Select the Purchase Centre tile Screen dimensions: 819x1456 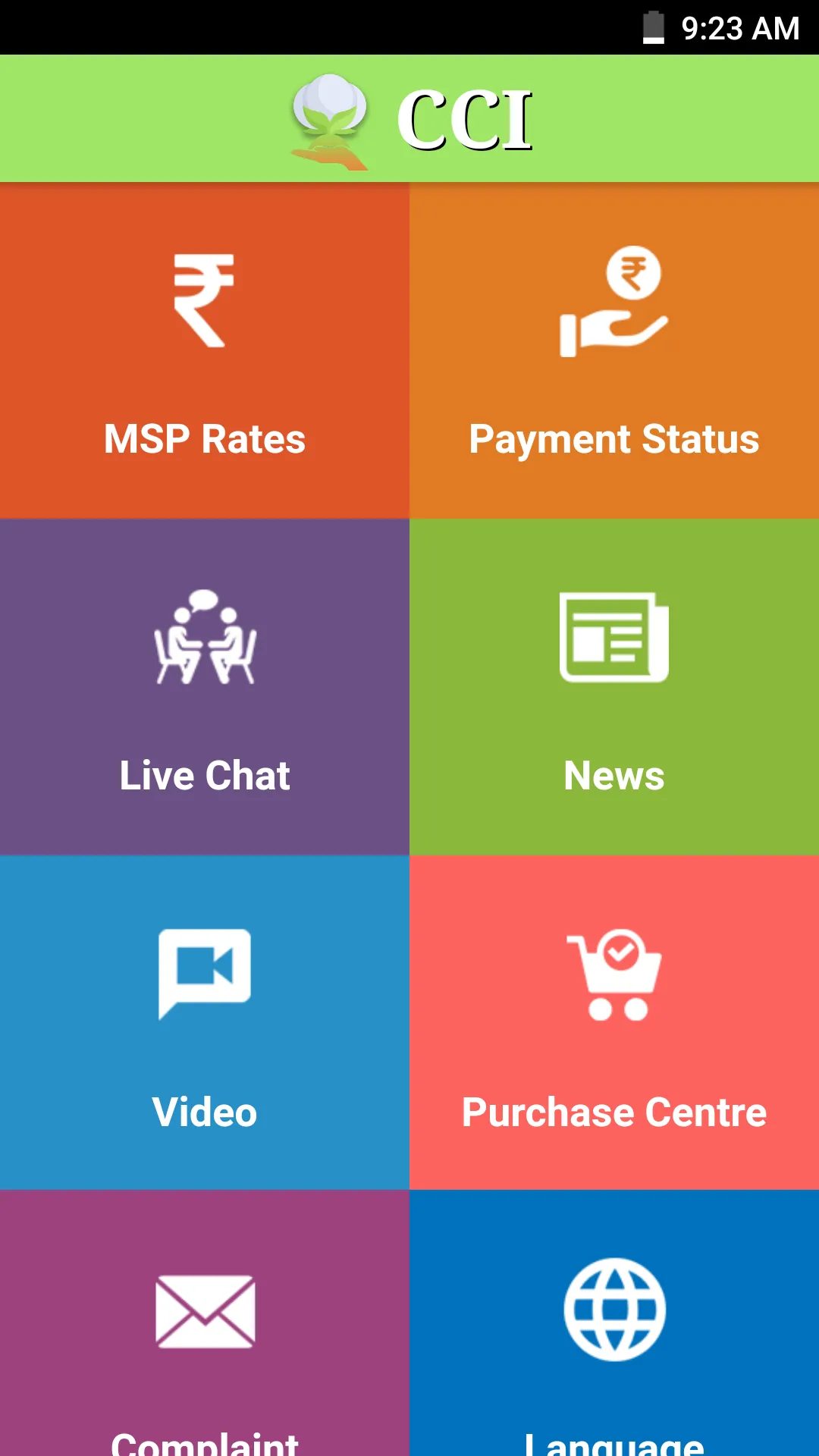614,1022
